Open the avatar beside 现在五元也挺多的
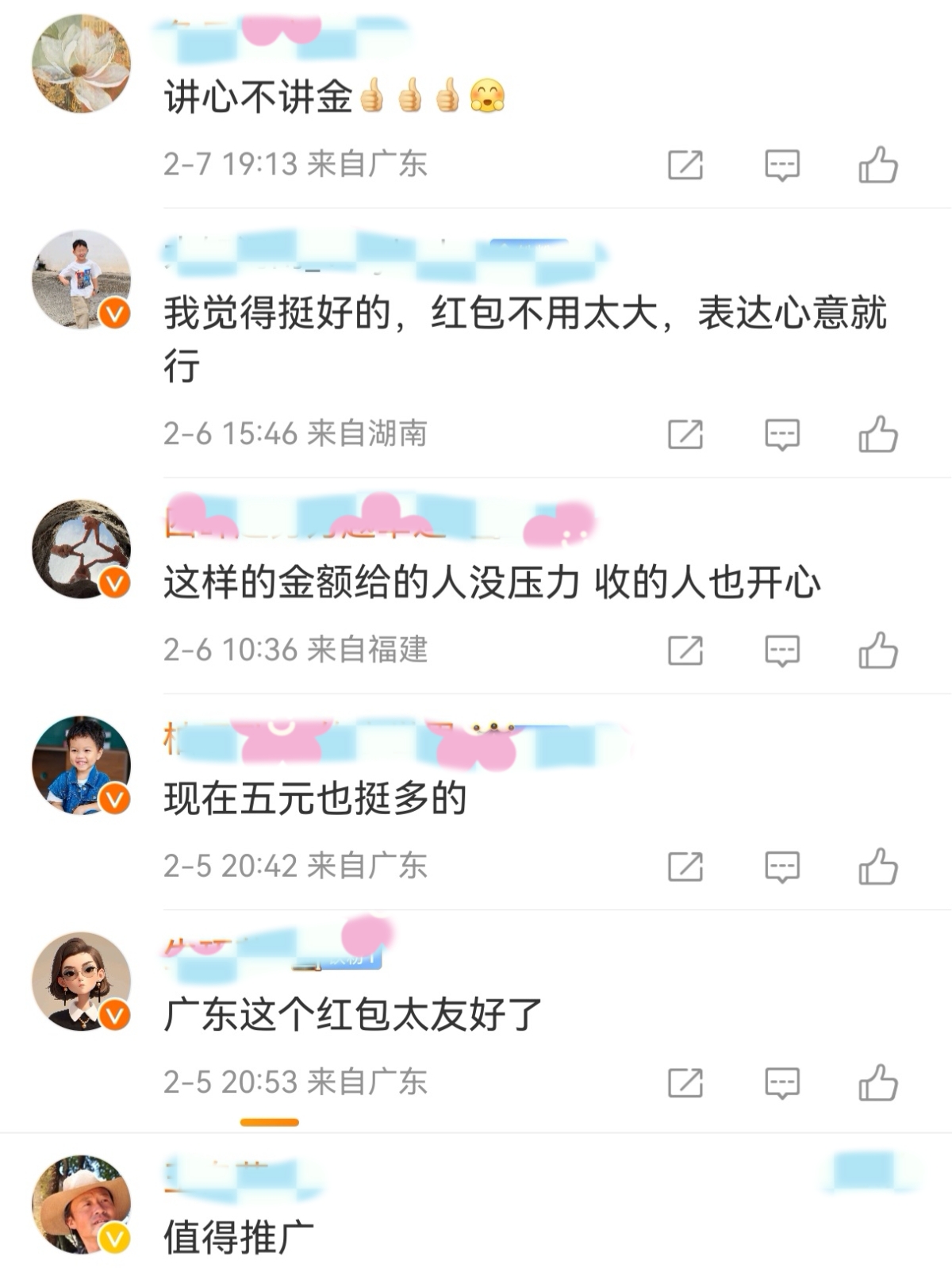Viewport: 952px width, 1276px height. (x=81, y=766)
